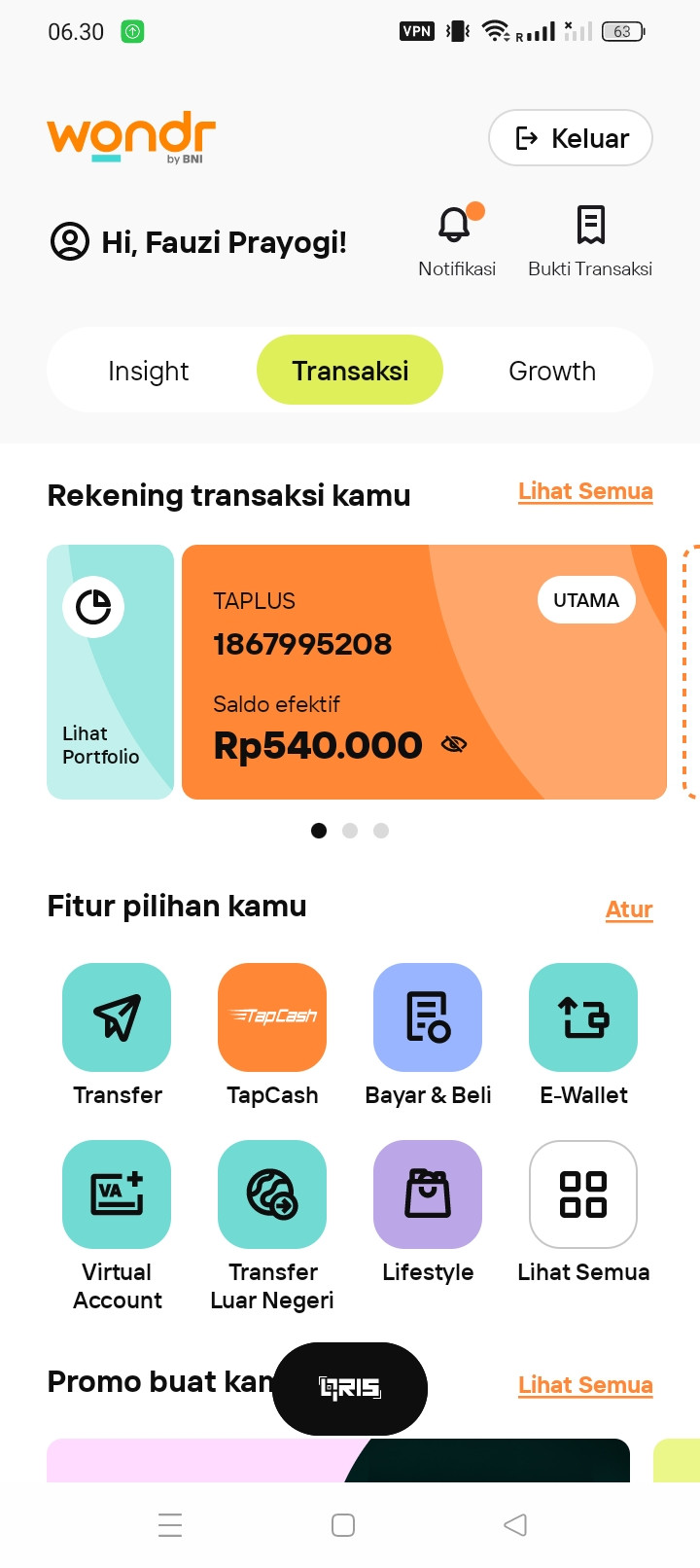Tap Atur to arrange features

point(629,909)
